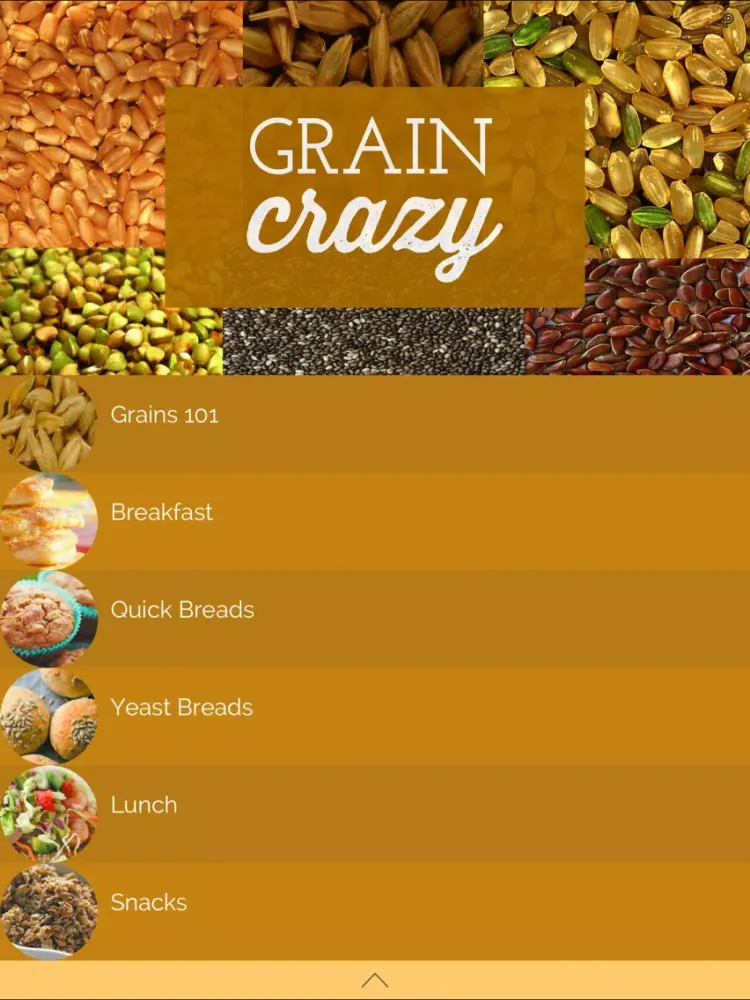The image size is (750, 1000).
Task: View the Snacks recipes
Action: [149, 902]
